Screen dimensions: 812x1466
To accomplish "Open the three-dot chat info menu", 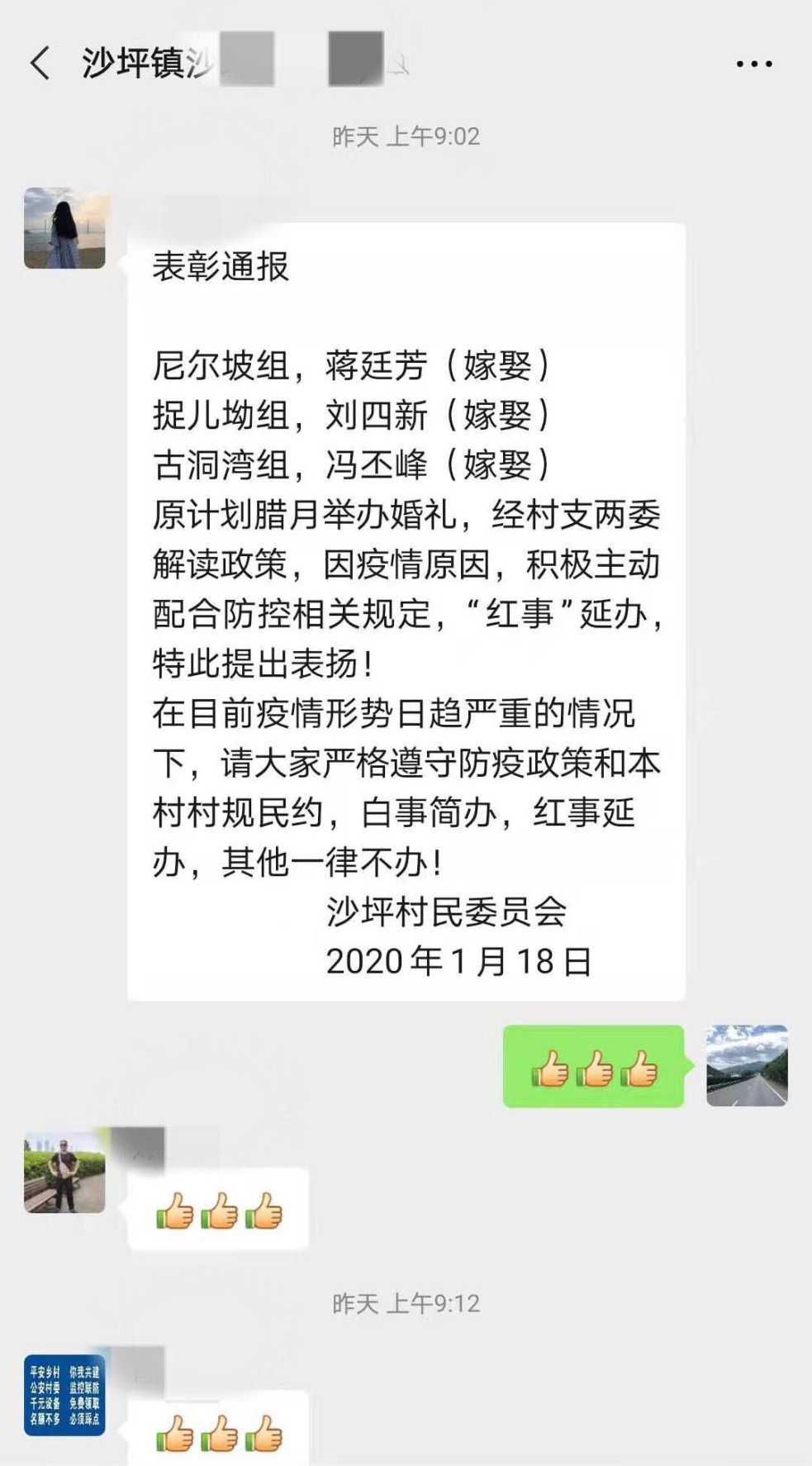I will tap(753, 64).
